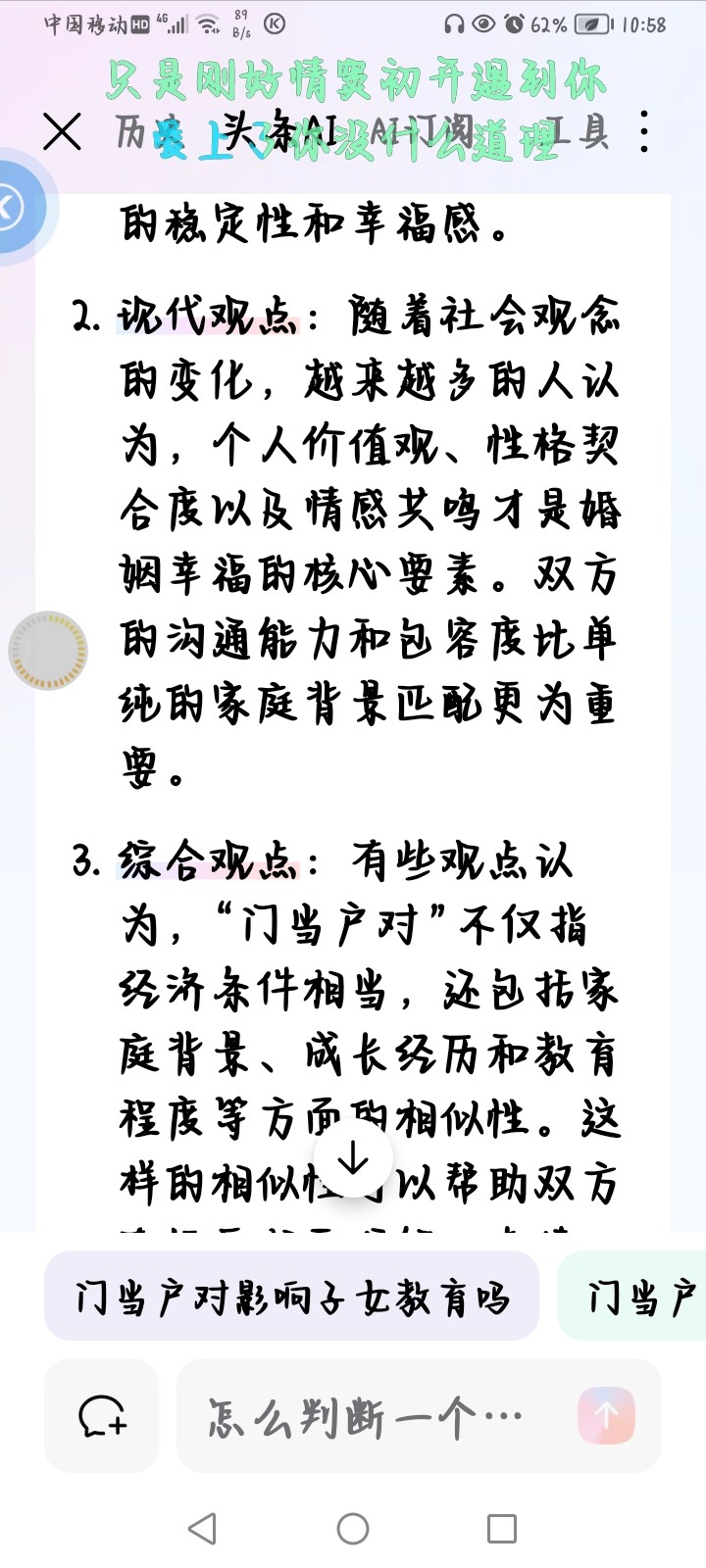Go back using the system back button
This screenshot has height=1568, width=706.
(x=202, y=1528)
